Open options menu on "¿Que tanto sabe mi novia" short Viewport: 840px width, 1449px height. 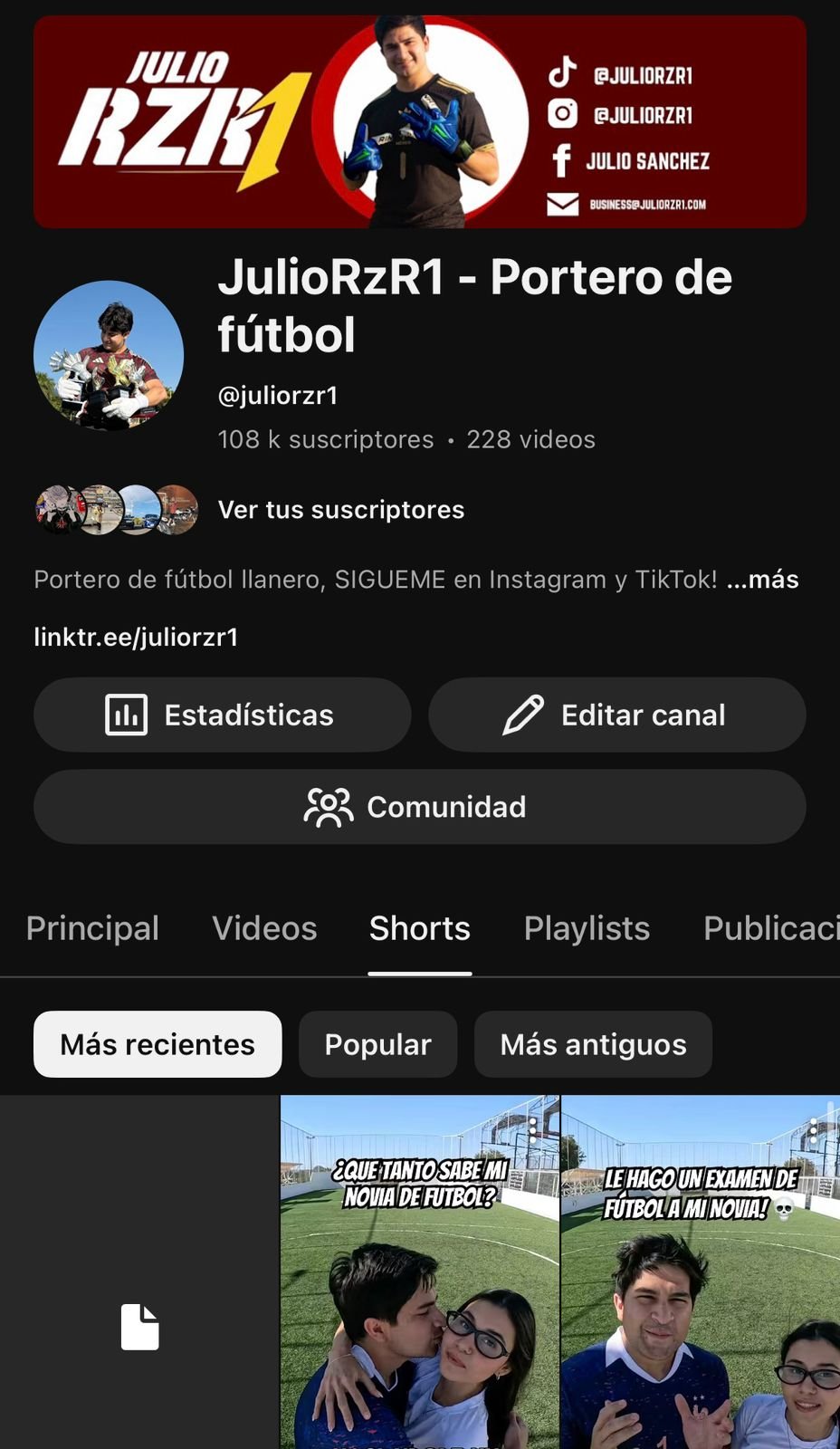click(533, 1129)
